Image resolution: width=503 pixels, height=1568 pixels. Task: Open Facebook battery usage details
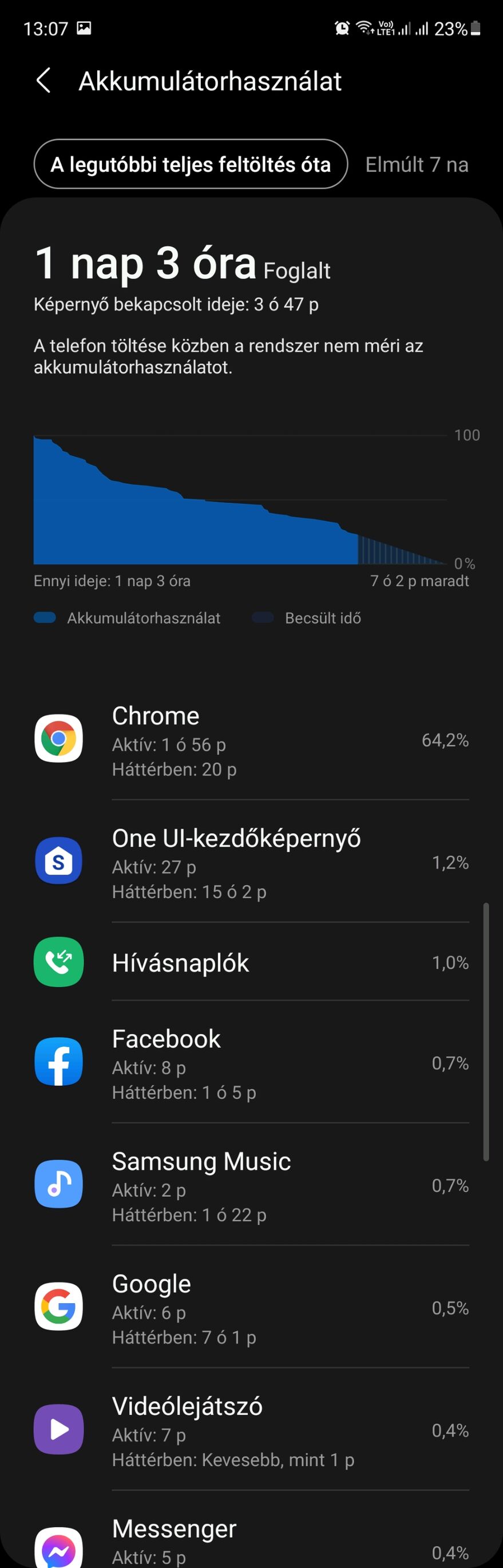coord(252,1063)
